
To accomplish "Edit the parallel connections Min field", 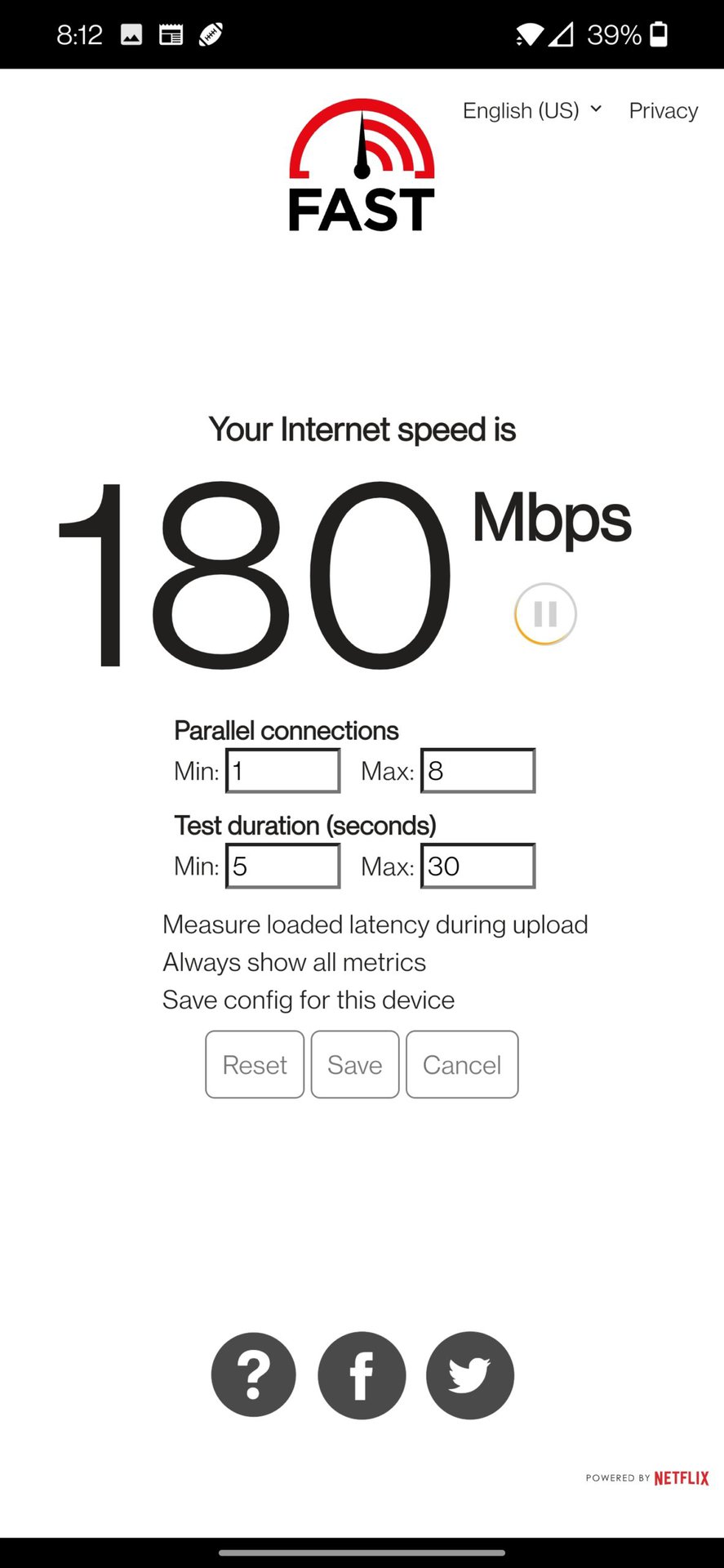I will point(282,771).
